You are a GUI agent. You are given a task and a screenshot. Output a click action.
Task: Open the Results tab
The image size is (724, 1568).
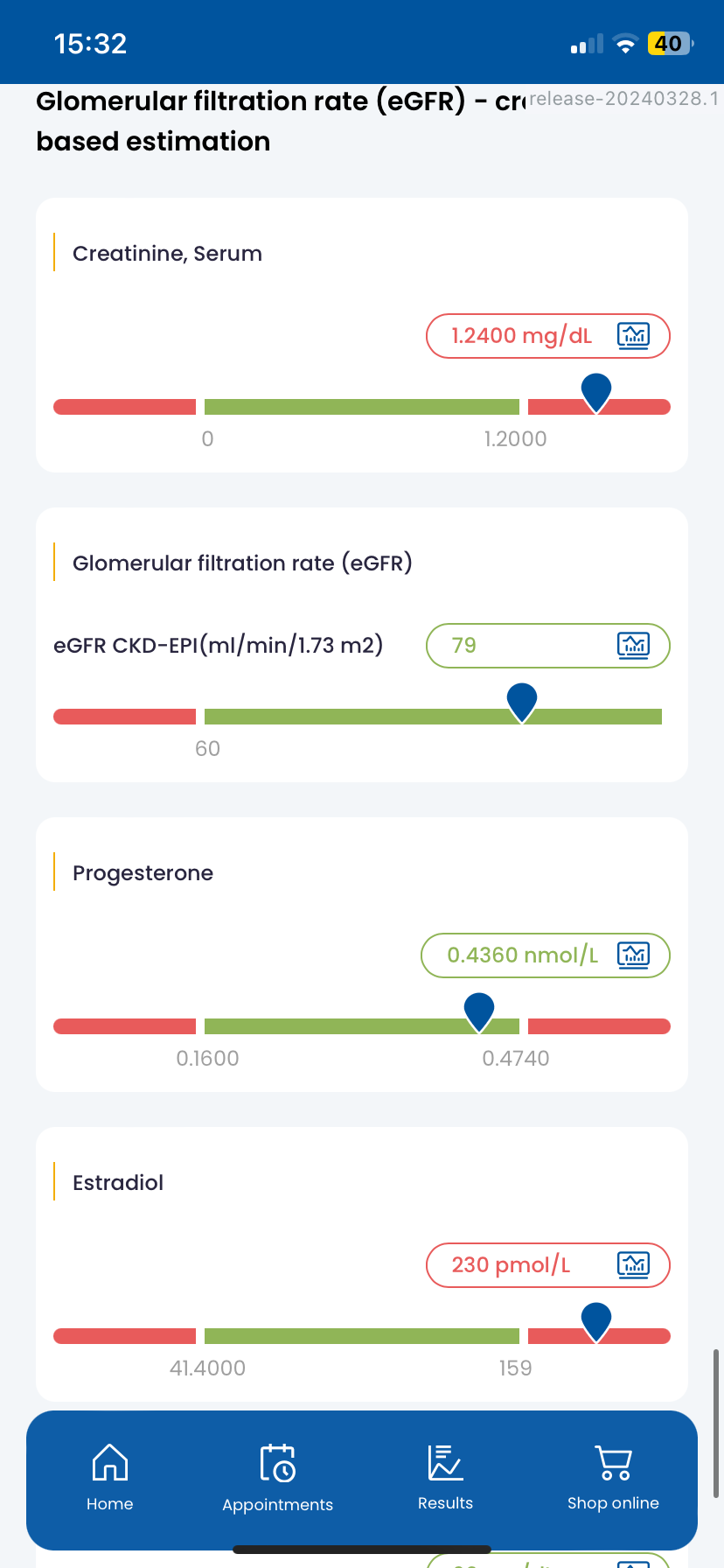coord(445,1477)
